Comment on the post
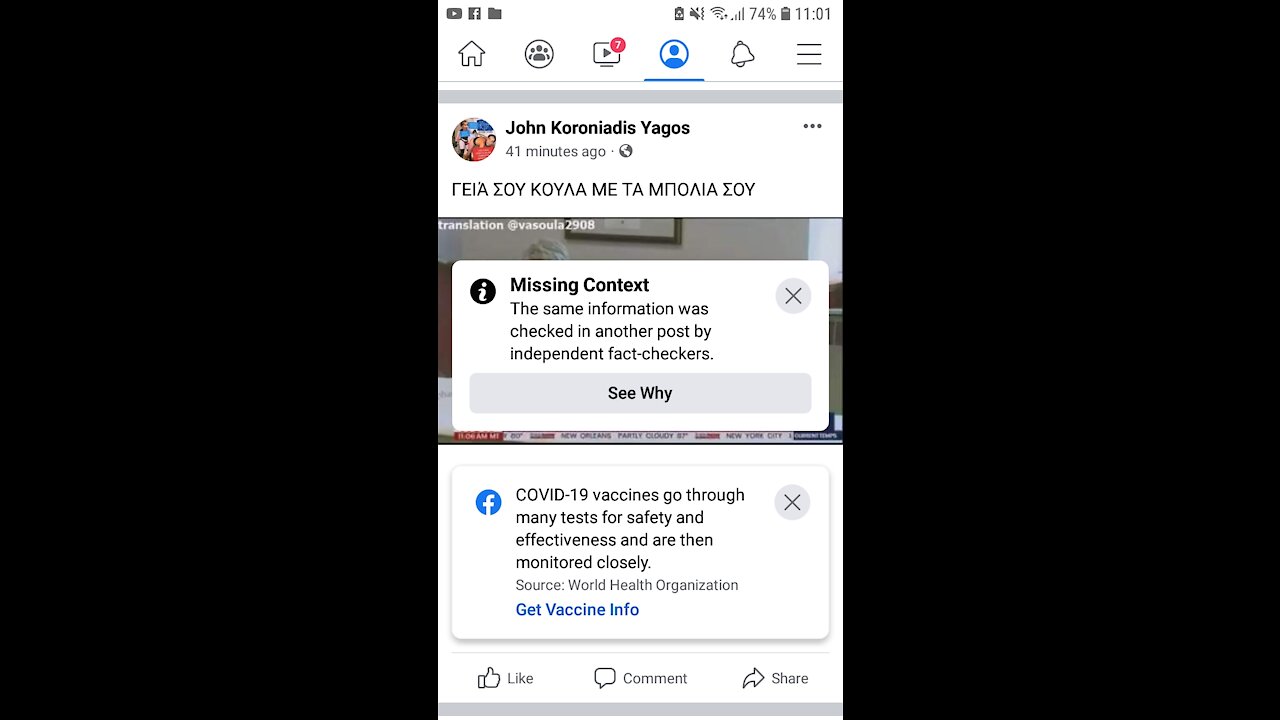 click(640, 678)
